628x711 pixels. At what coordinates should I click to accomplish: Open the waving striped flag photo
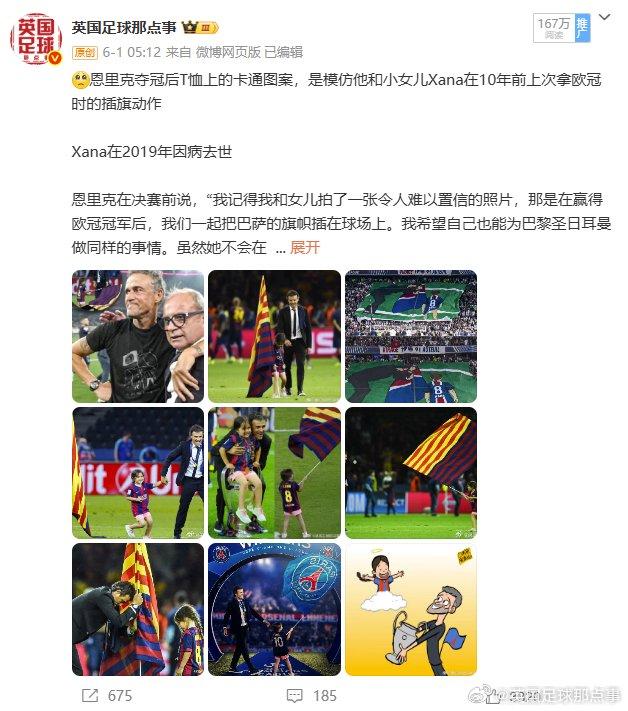(x=411, y=473)
